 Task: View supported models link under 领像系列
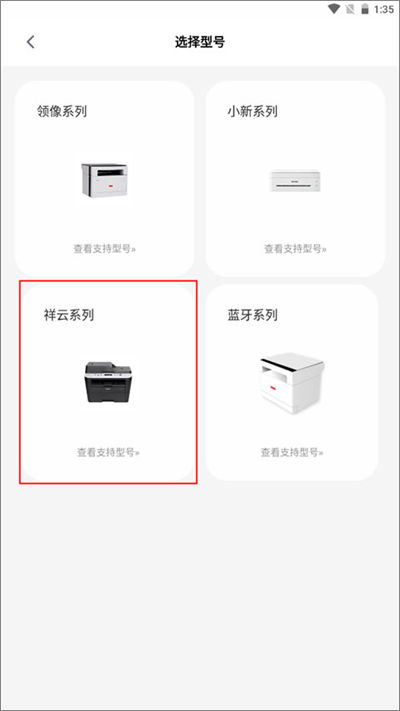(105, 248)
